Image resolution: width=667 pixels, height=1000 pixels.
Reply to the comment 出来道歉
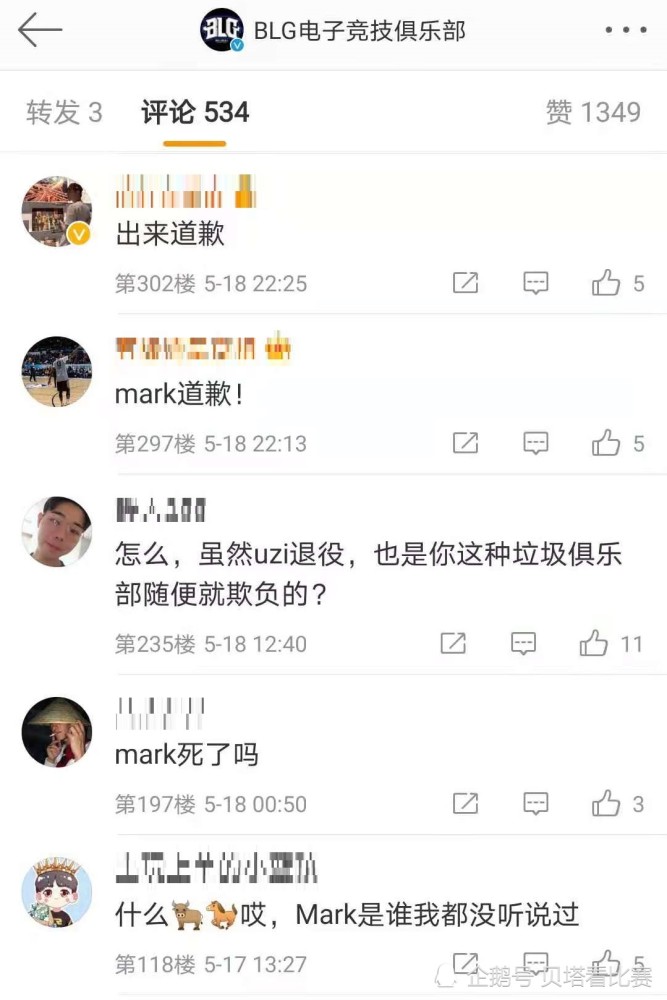tap(536, 284)
